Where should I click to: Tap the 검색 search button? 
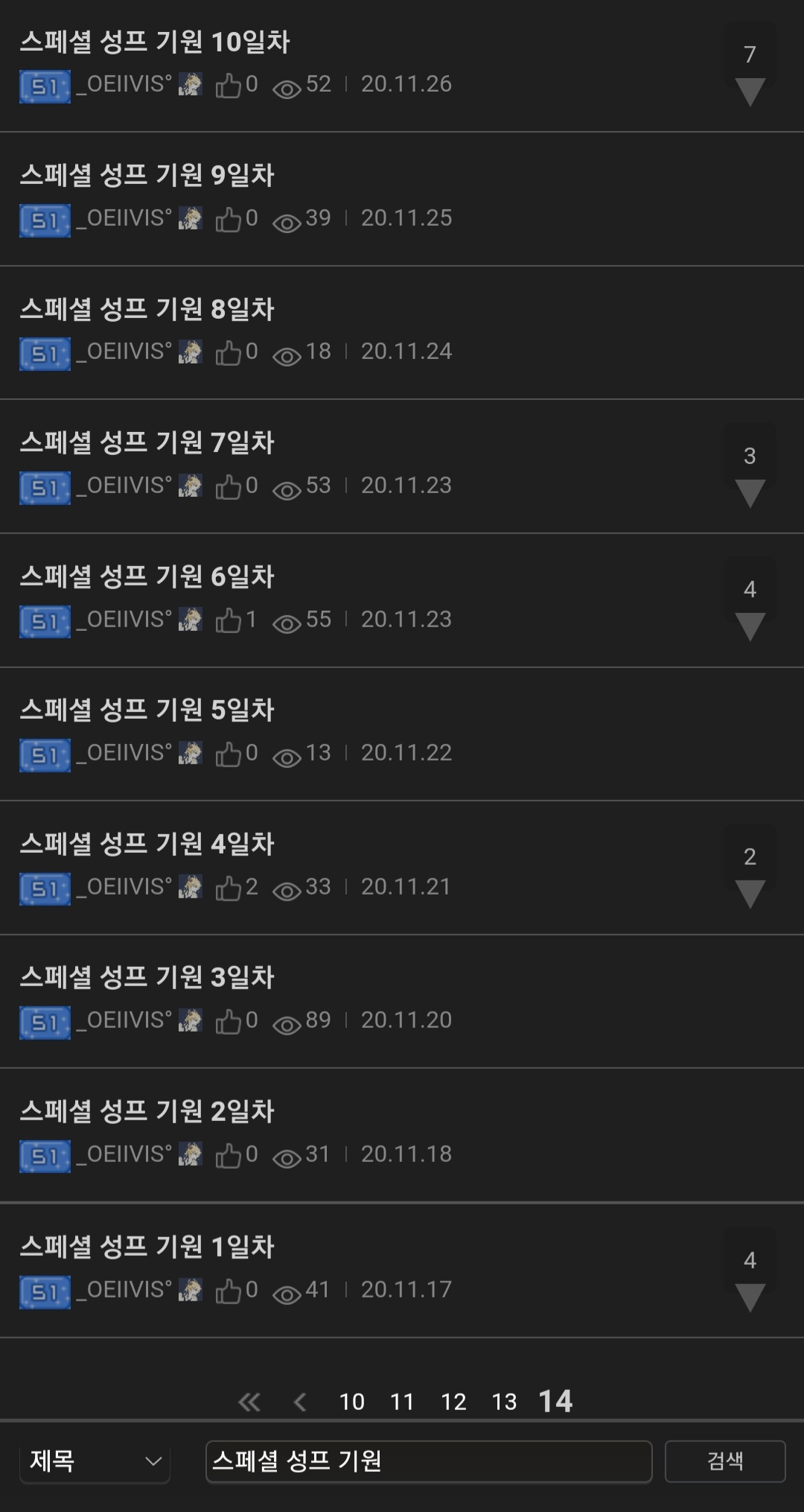[724, 1461]
